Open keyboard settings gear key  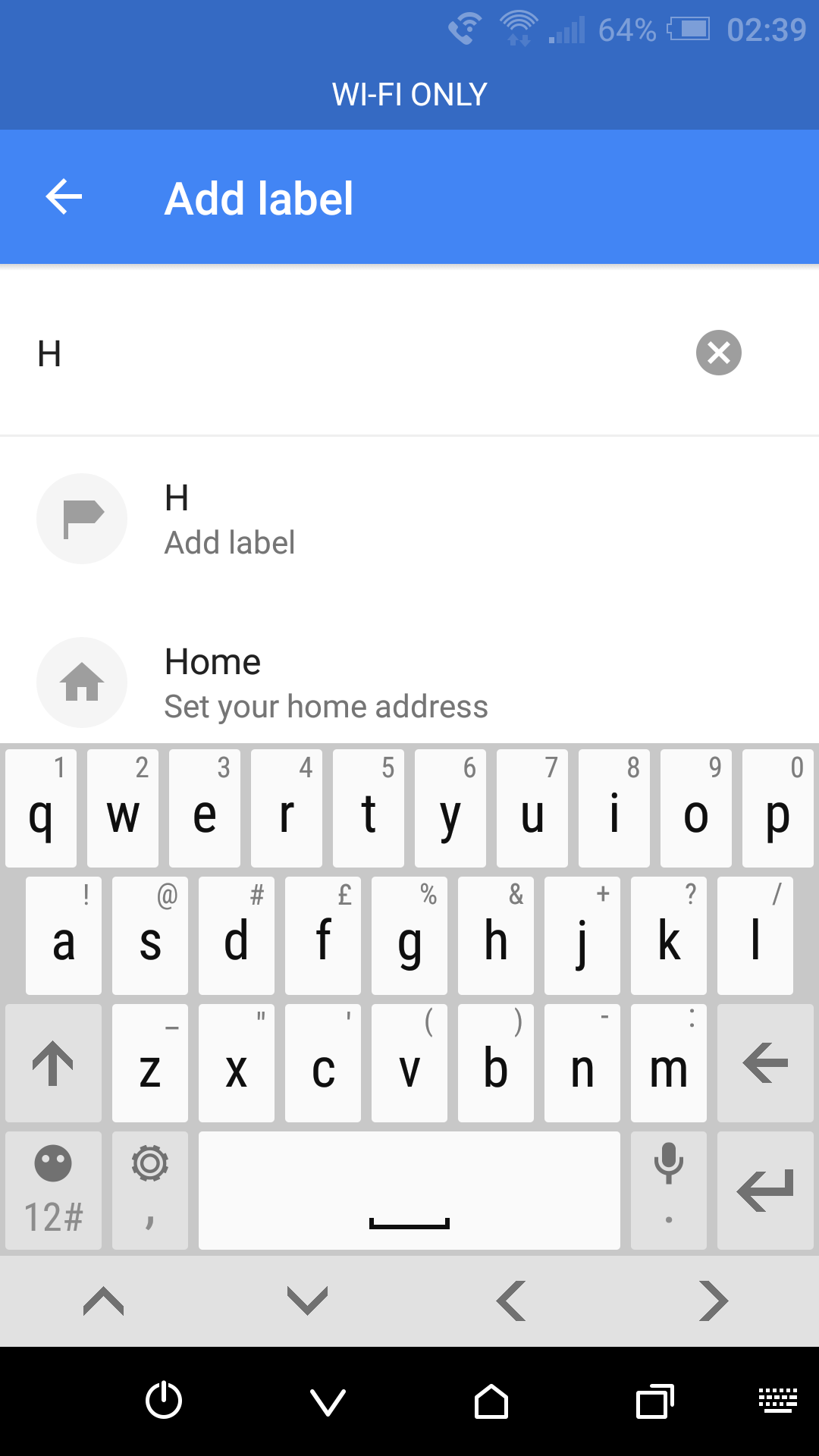pos(150,1191)
